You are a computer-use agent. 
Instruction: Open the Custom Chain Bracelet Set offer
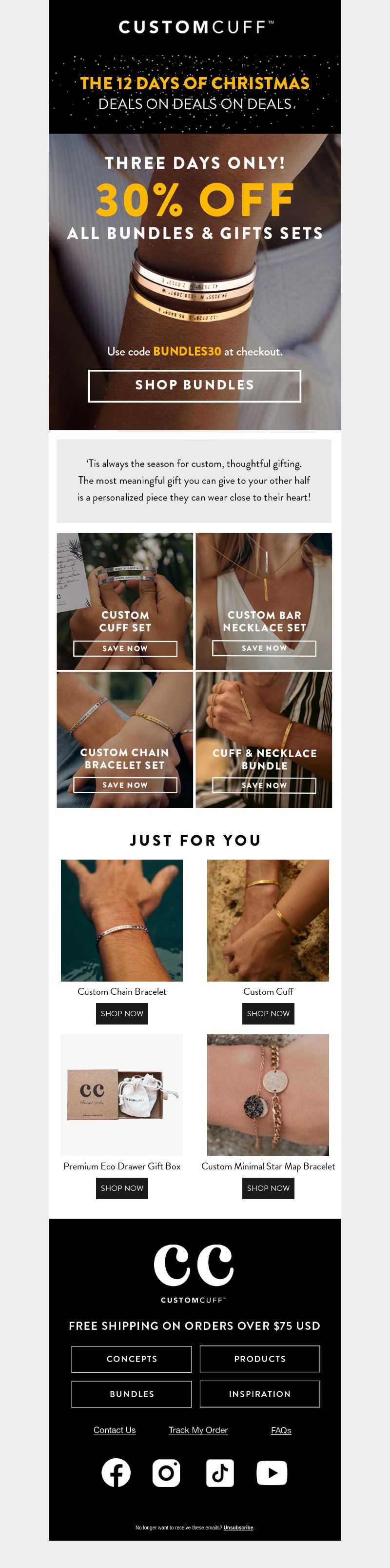pyautogui.click(x=125, y=785)
